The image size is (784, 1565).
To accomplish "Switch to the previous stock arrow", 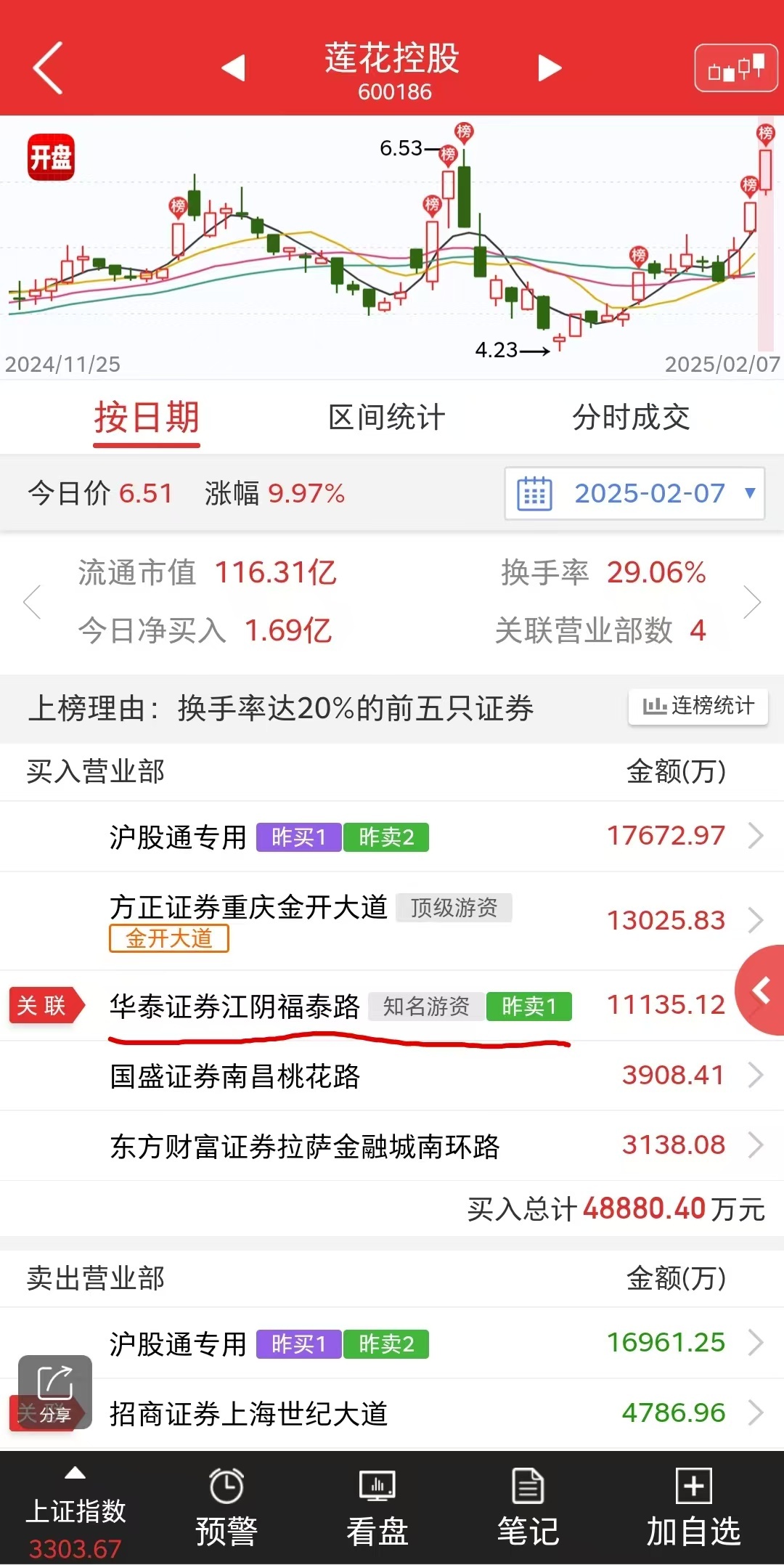I will 234,68.
